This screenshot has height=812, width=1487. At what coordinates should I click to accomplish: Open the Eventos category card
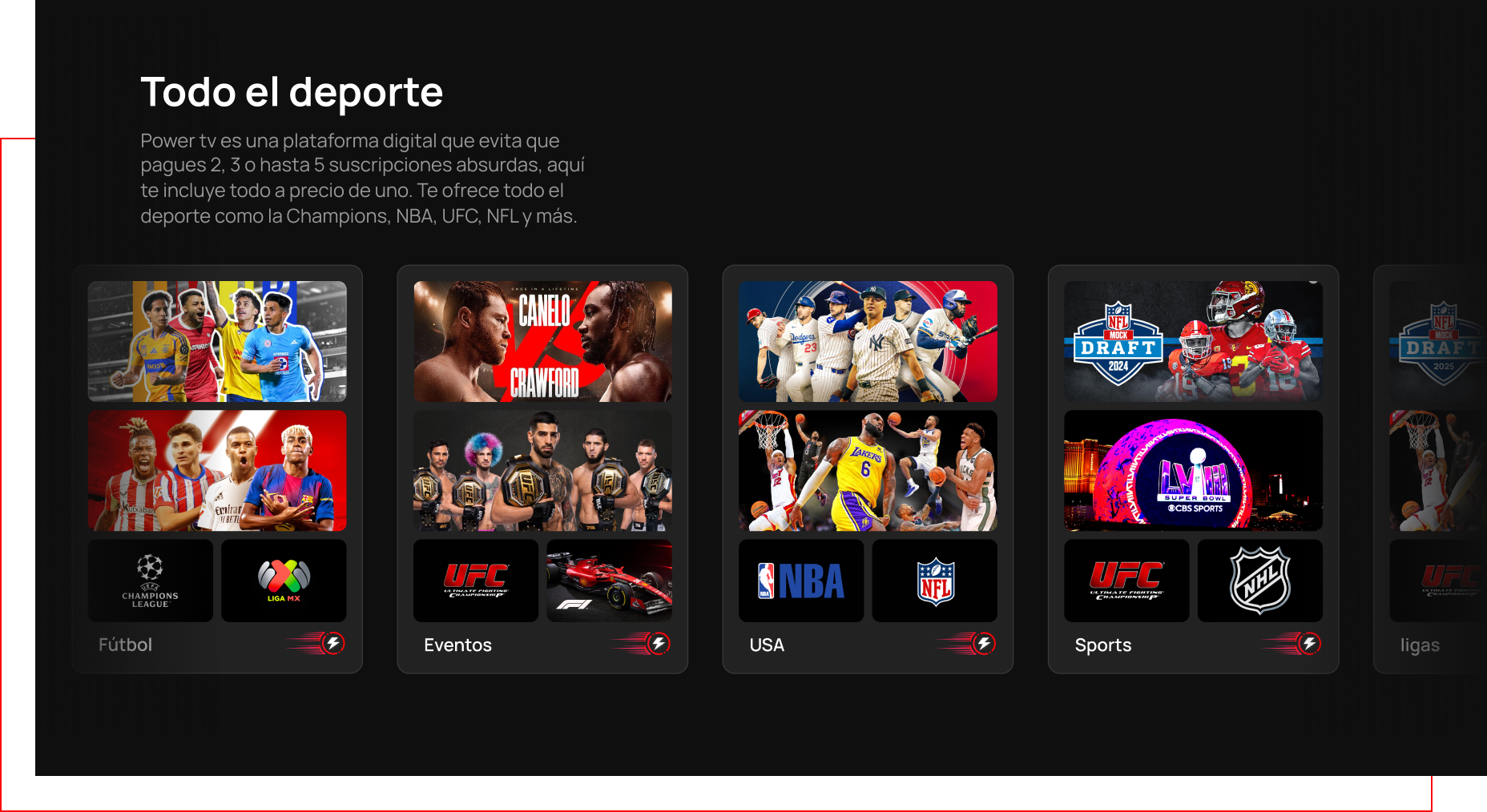[542, 469]
